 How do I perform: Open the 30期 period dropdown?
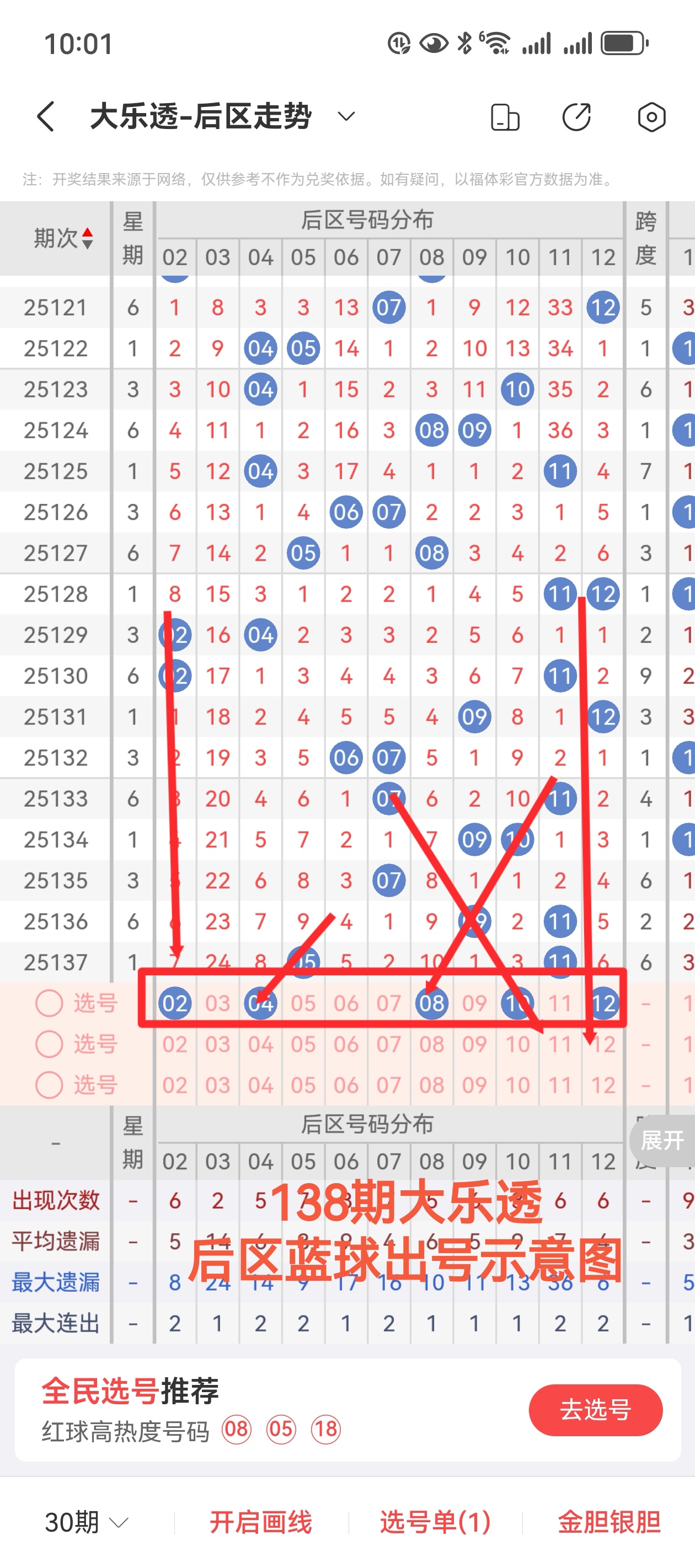tap(87, 1522)
